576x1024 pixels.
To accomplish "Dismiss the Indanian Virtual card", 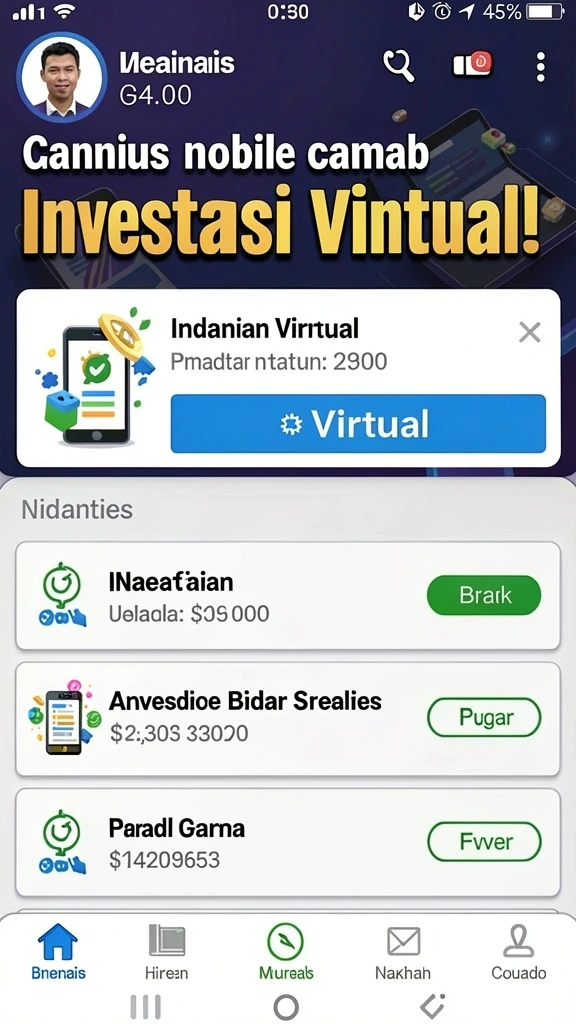I will pyautogui.click(x=529, y=333).
